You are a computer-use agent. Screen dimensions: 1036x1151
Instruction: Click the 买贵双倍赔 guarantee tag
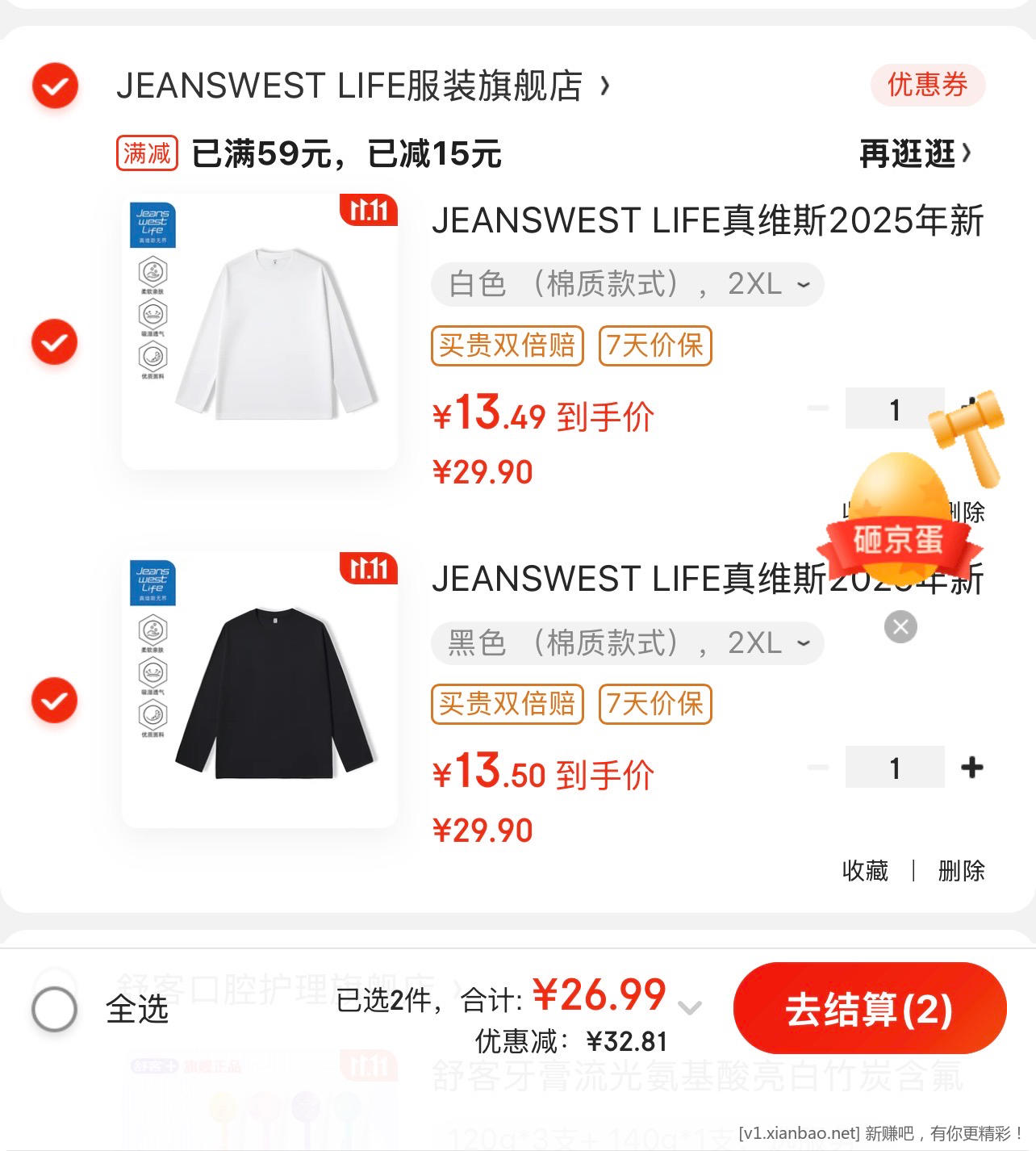(x=507, y=345)
